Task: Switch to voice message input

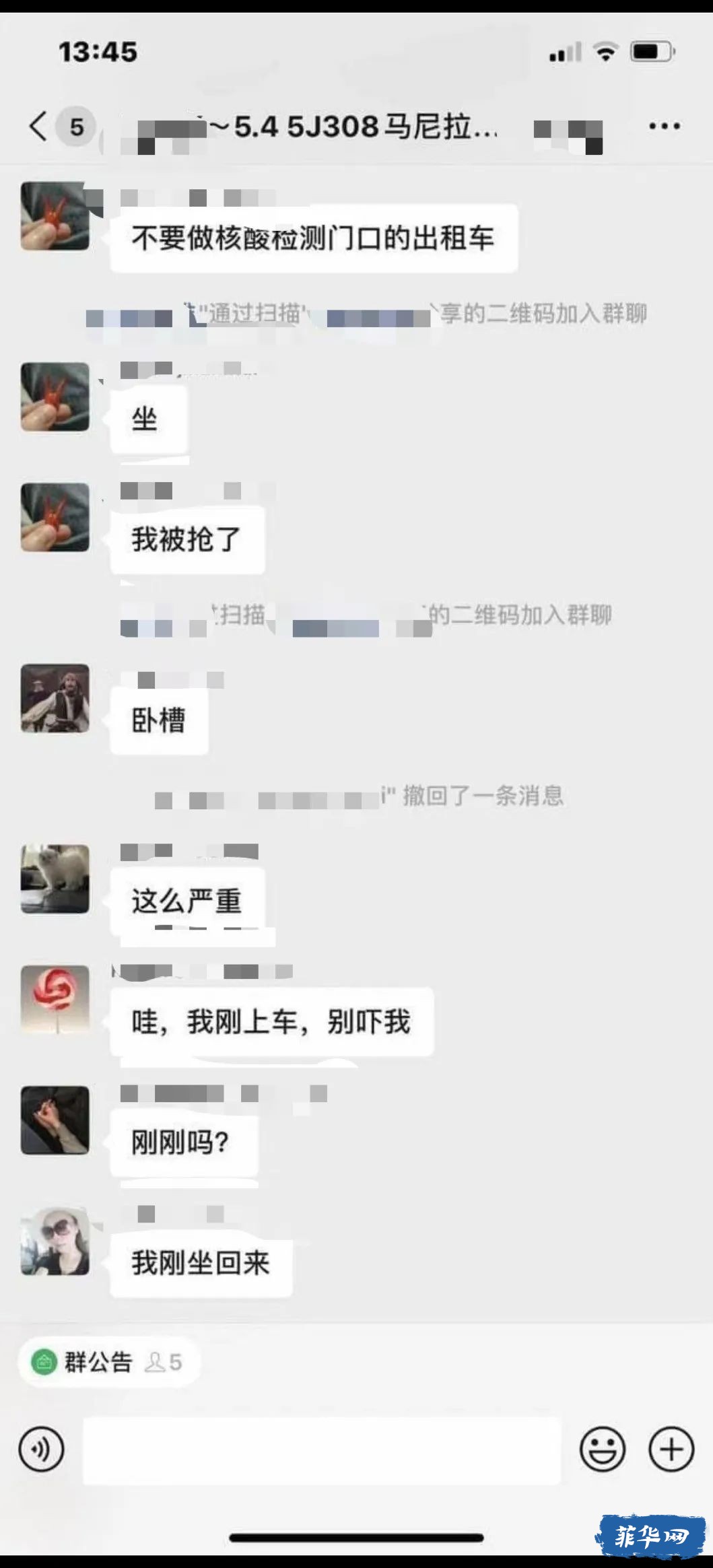Action: pyautogui.click(x=42, y=1450)
